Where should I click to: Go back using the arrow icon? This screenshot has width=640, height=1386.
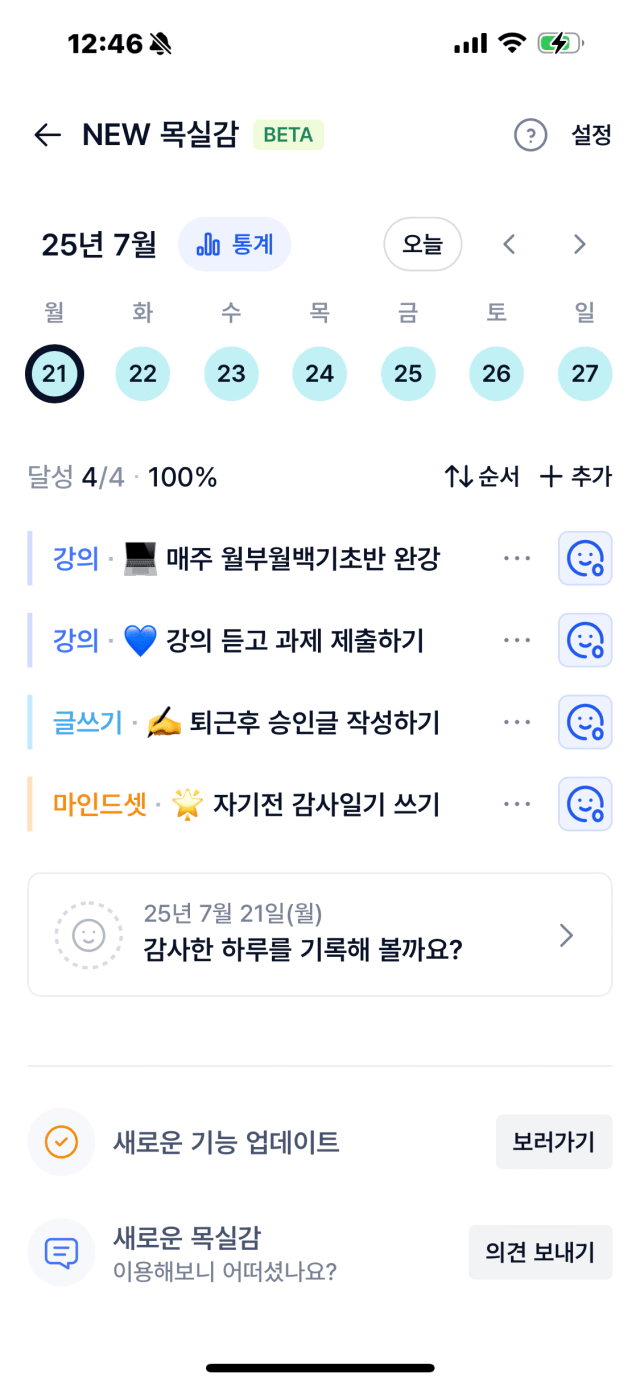coord(47,135)
